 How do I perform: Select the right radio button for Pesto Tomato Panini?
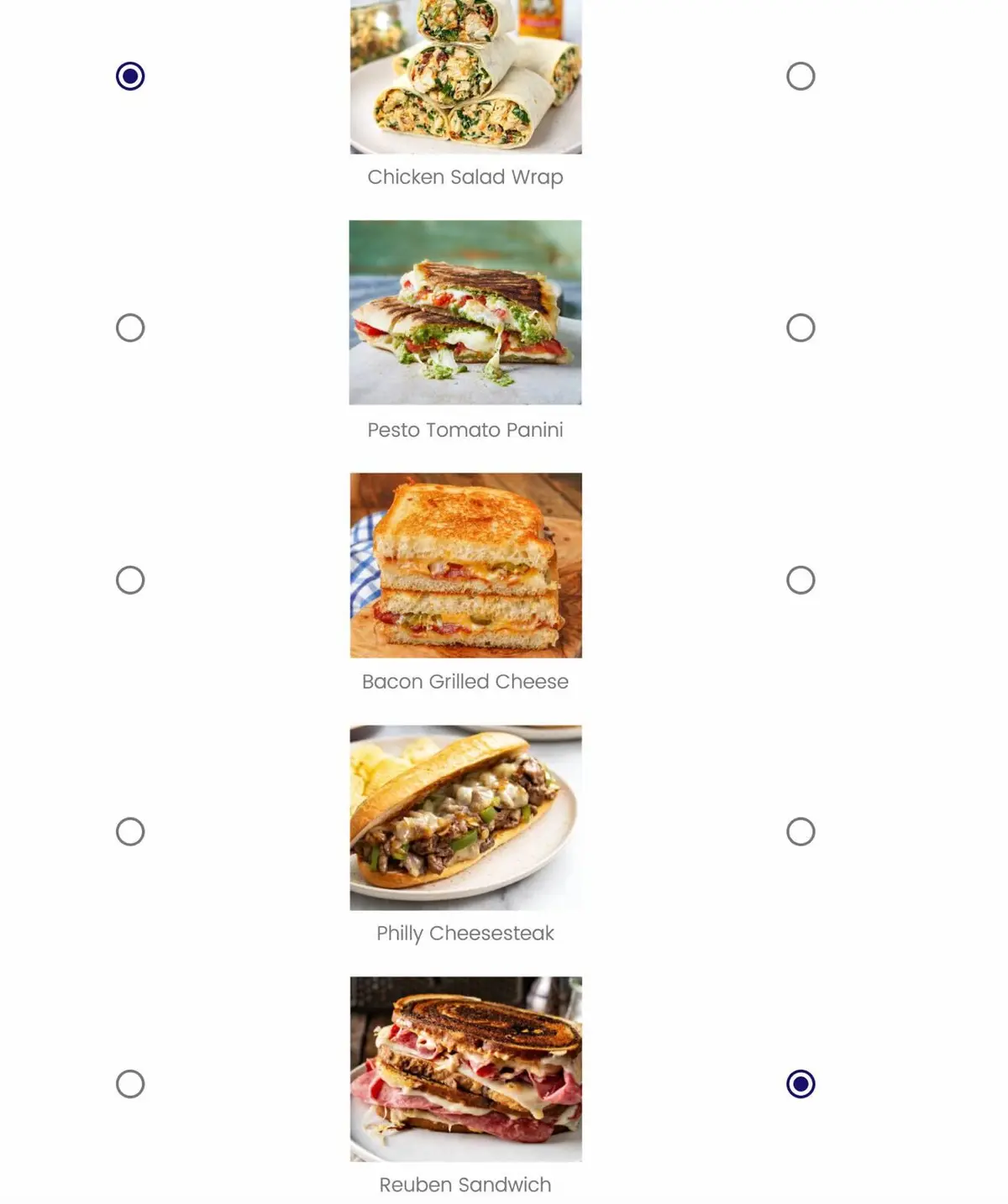801,328
